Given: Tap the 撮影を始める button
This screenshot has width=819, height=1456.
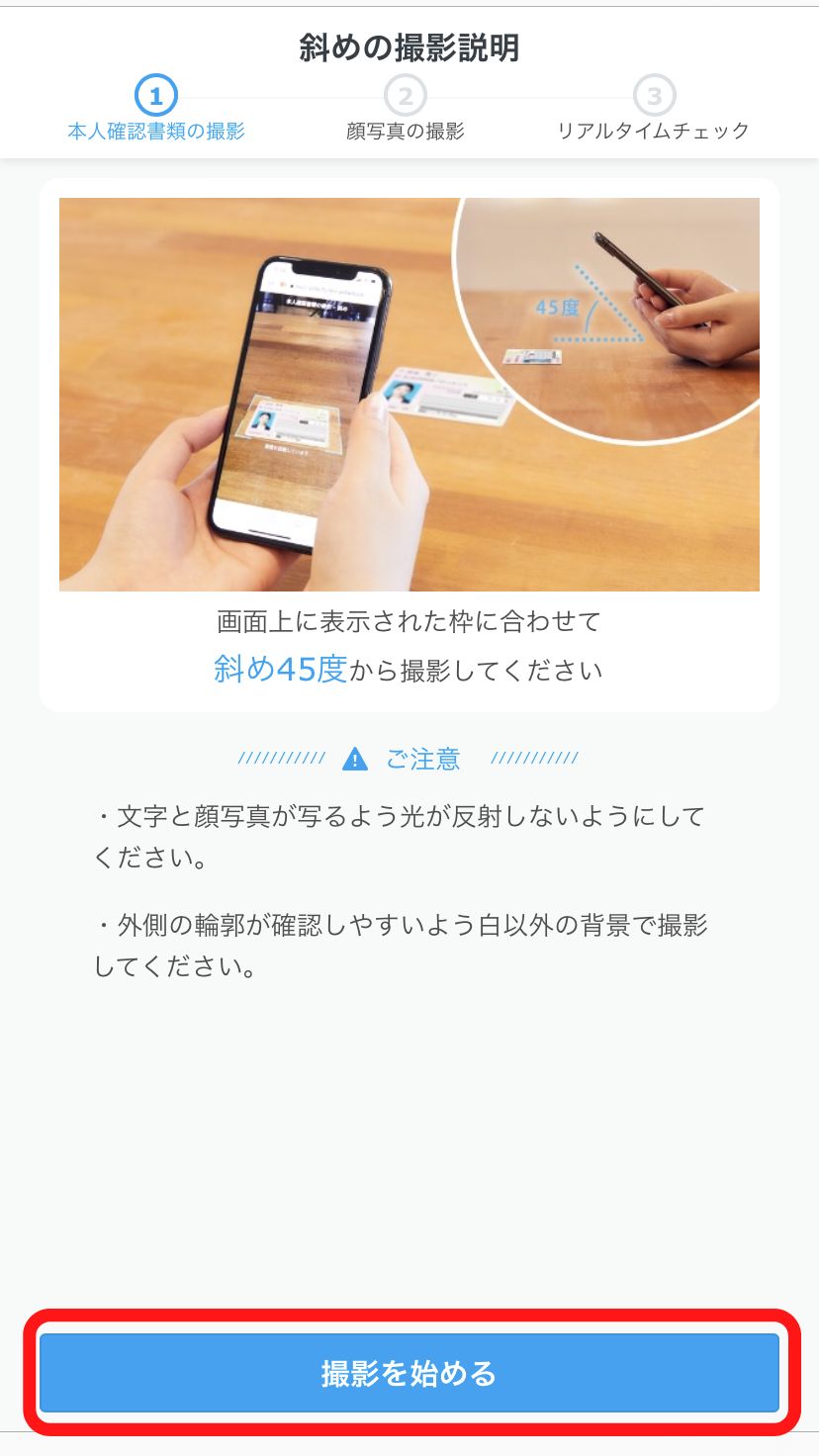Looking at the screenshot, I should 409,1373.
